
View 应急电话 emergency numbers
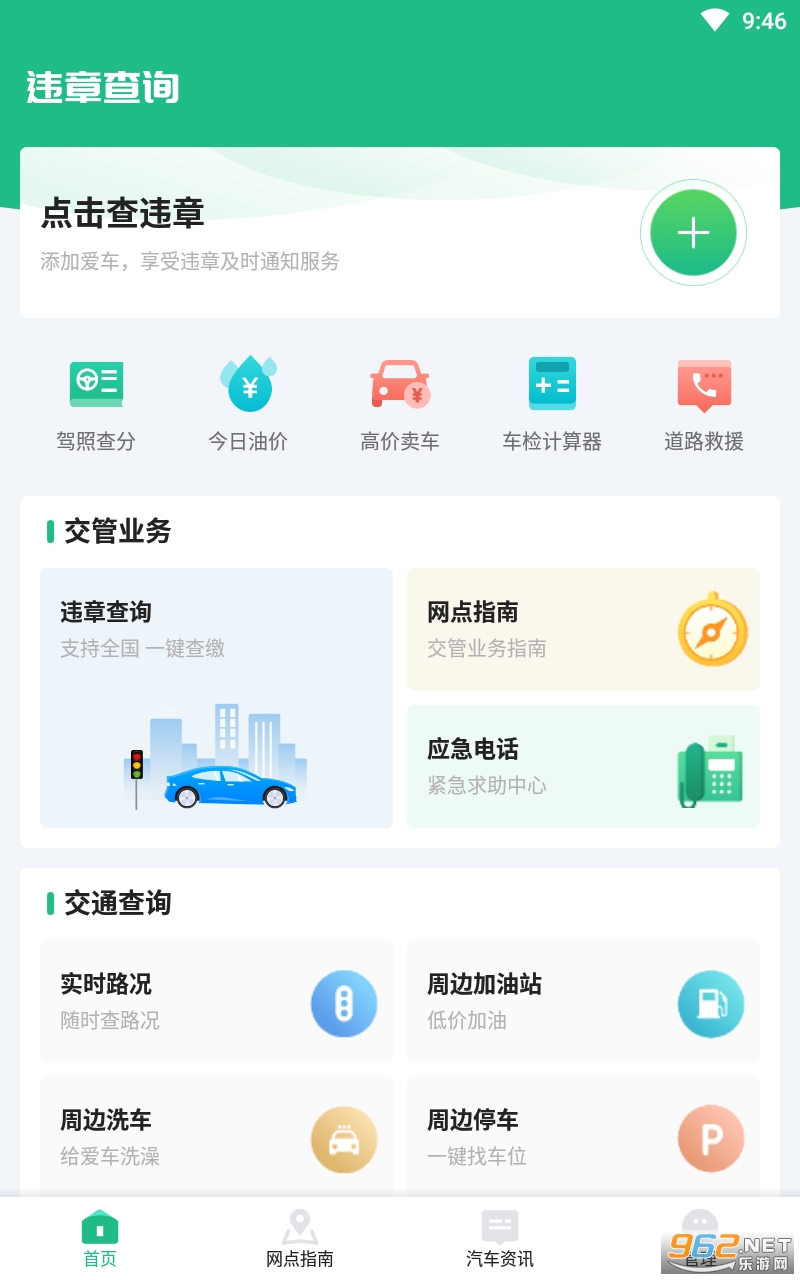[x=583, y=766]
